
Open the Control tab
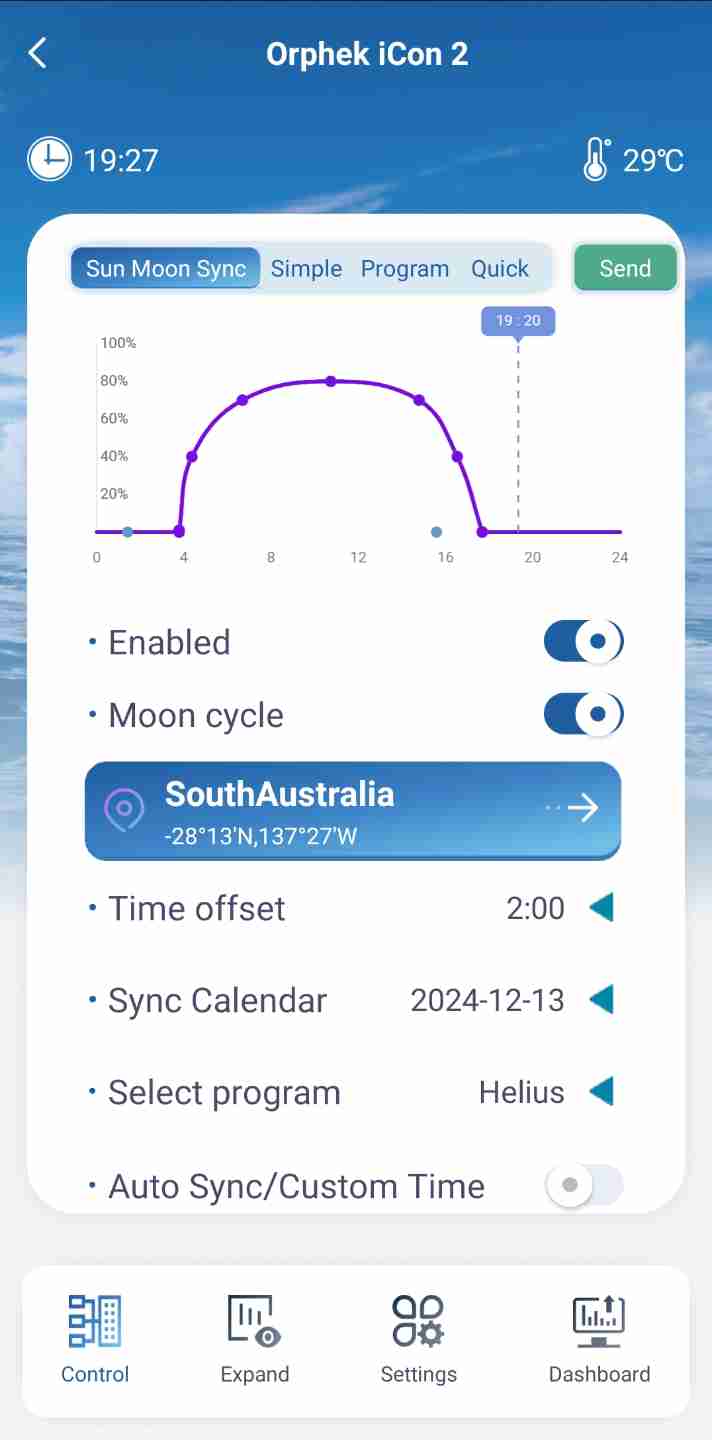tap(95, 1339)
